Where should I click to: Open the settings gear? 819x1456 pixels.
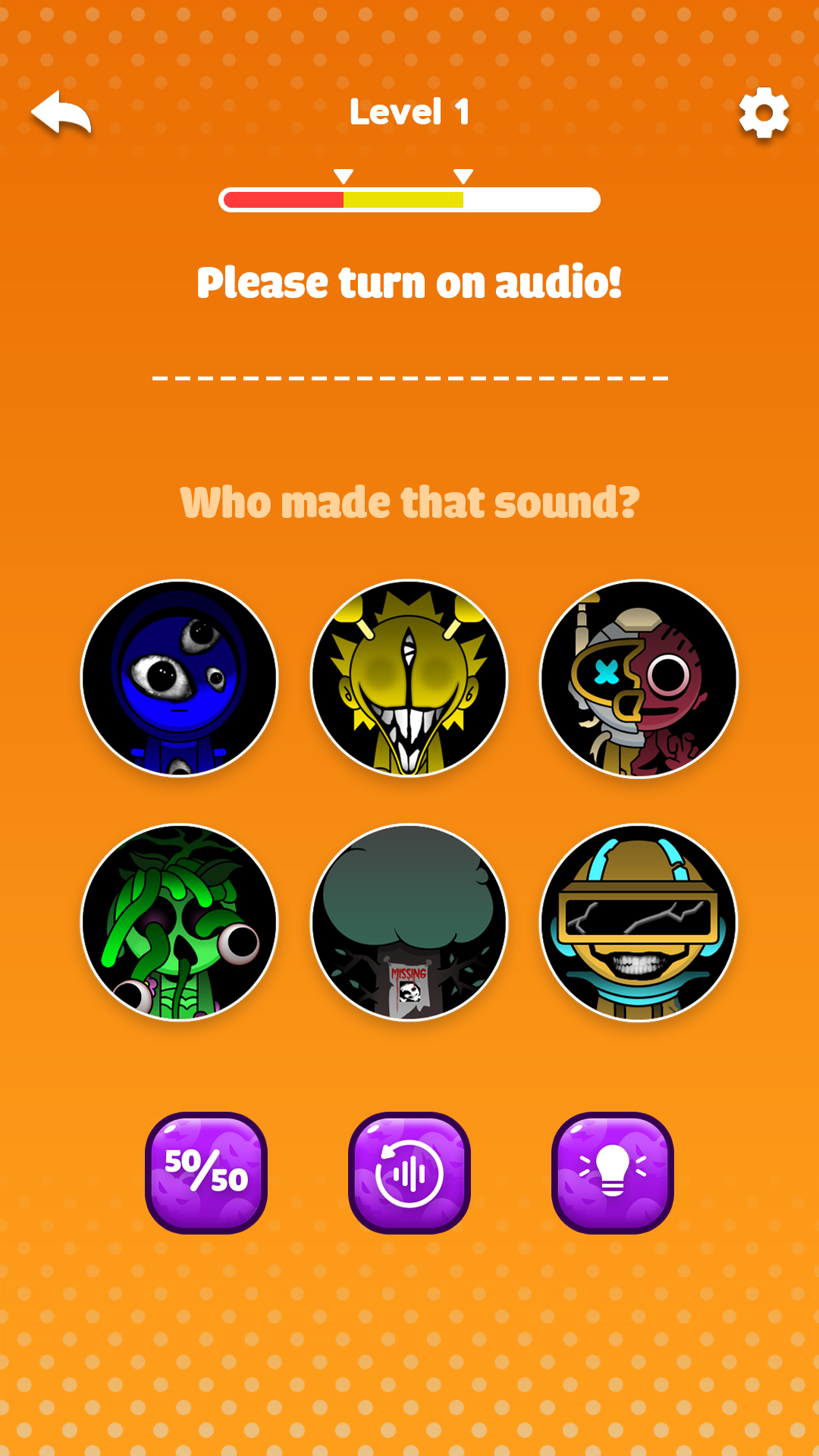click(x=764, y=113)
